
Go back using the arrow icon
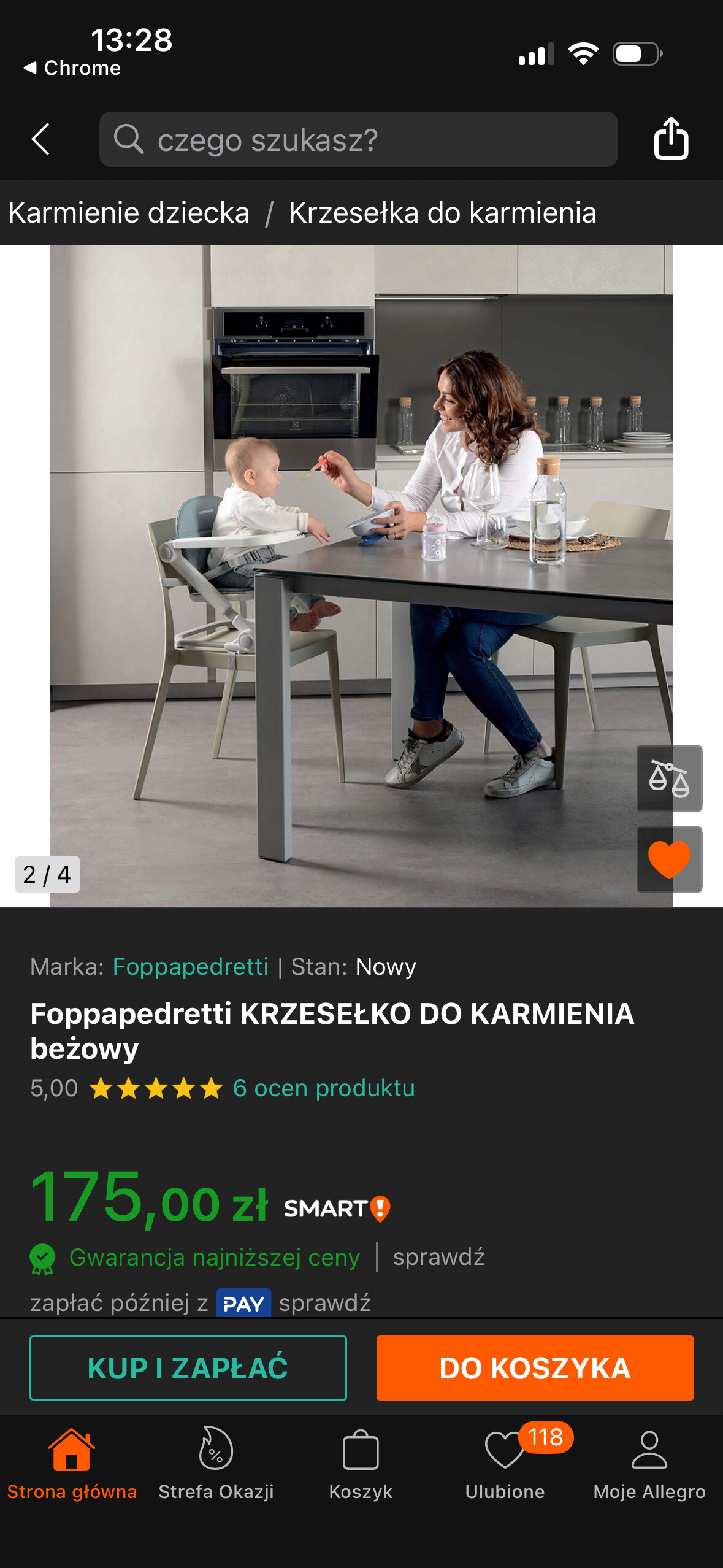click(40, 139)
